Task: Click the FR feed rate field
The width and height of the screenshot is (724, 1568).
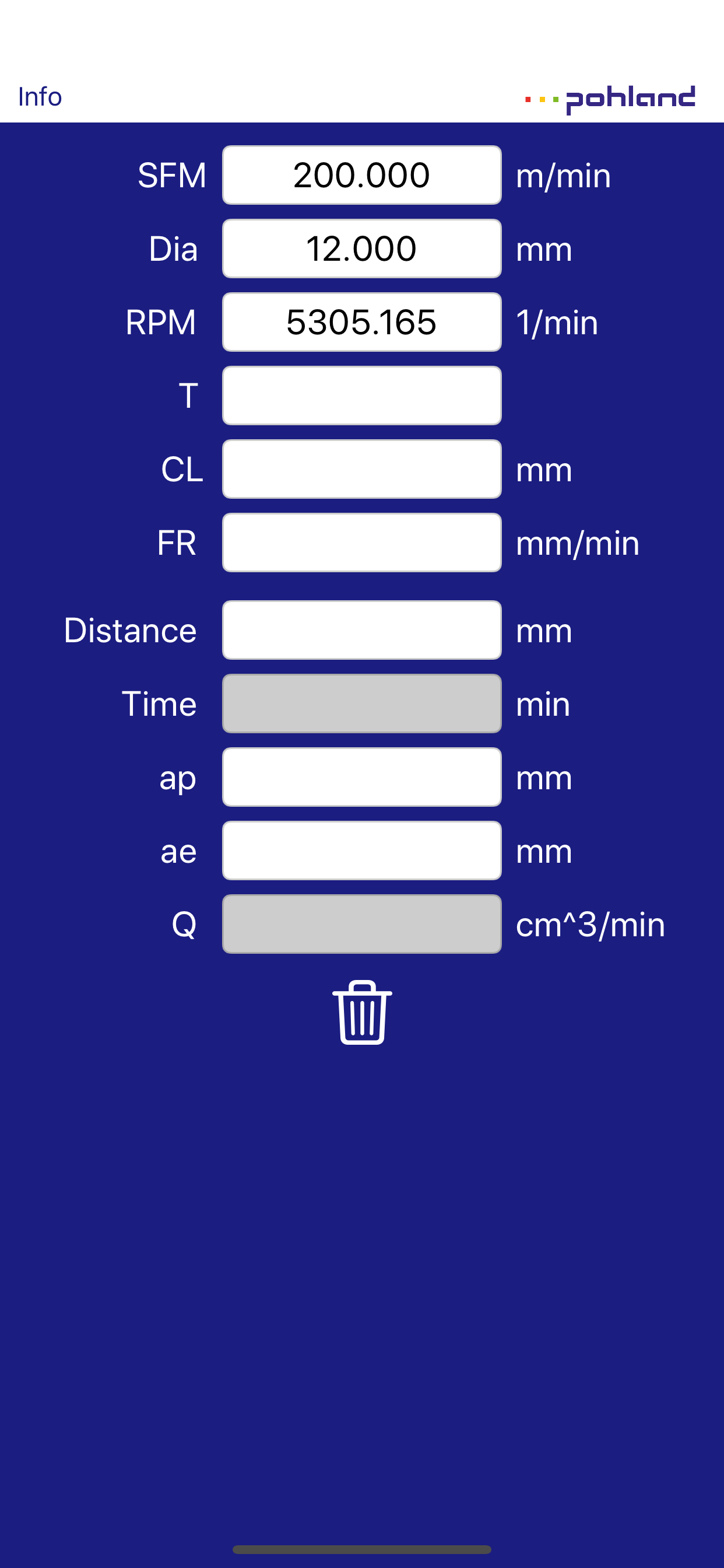Action: tap(361, 543)
